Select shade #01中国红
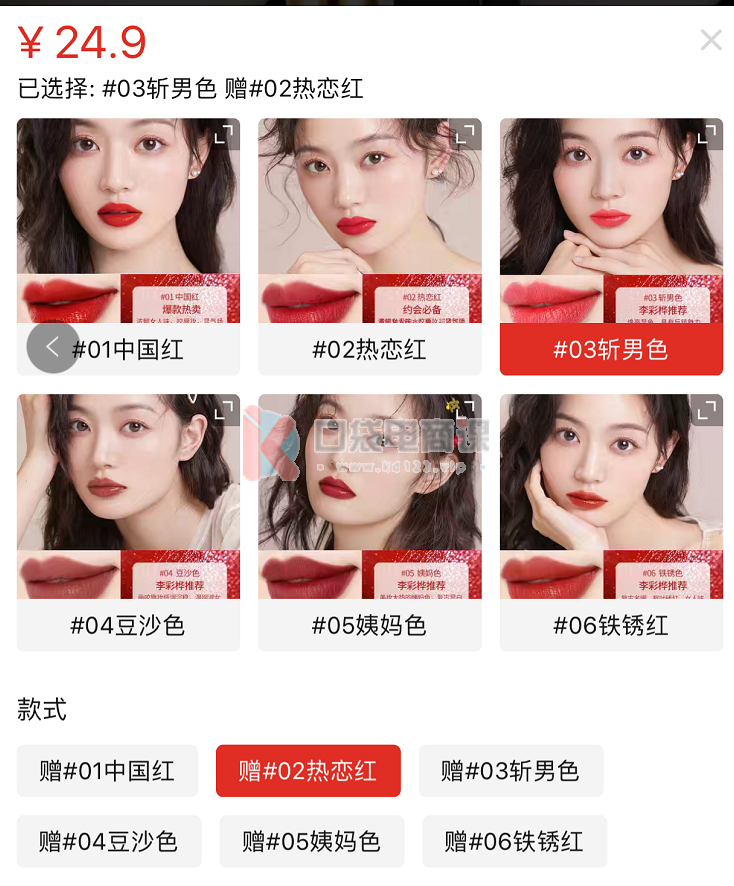Viewport: 734px width, 886px height. click(150, 349)
